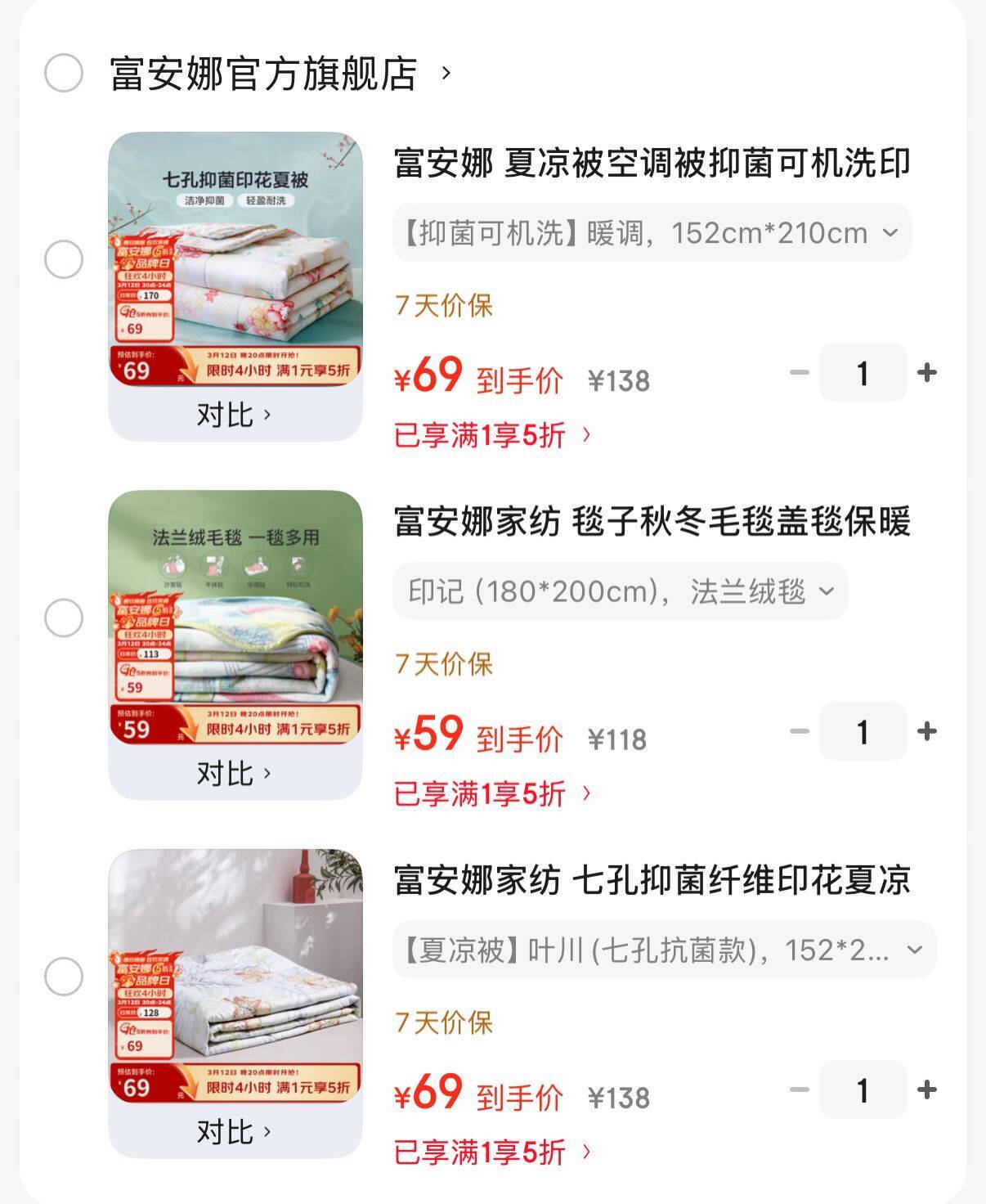Compare the 七孔抑菌纤维 product via 对比
986x1204 pixels.
(234, 1133)
